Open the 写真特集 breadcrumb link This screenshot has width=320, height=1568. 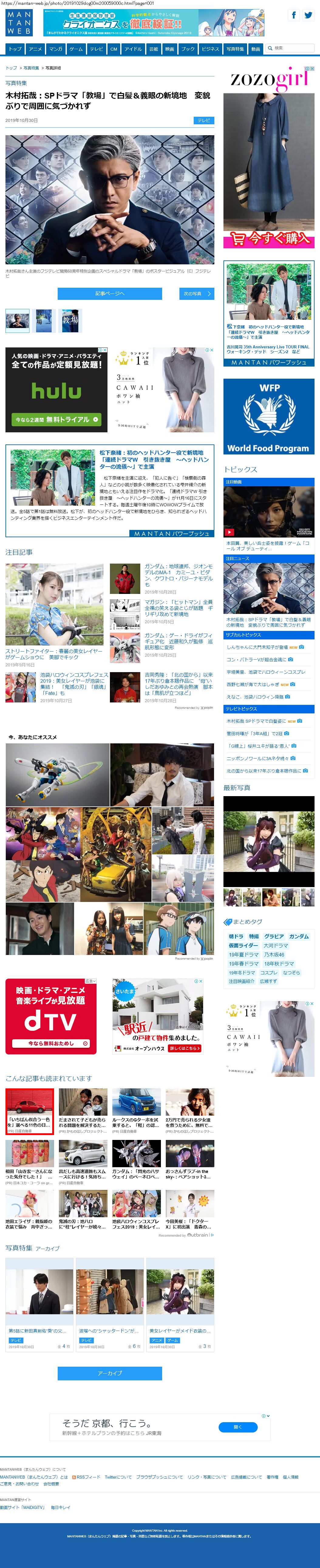coord(31,68)
